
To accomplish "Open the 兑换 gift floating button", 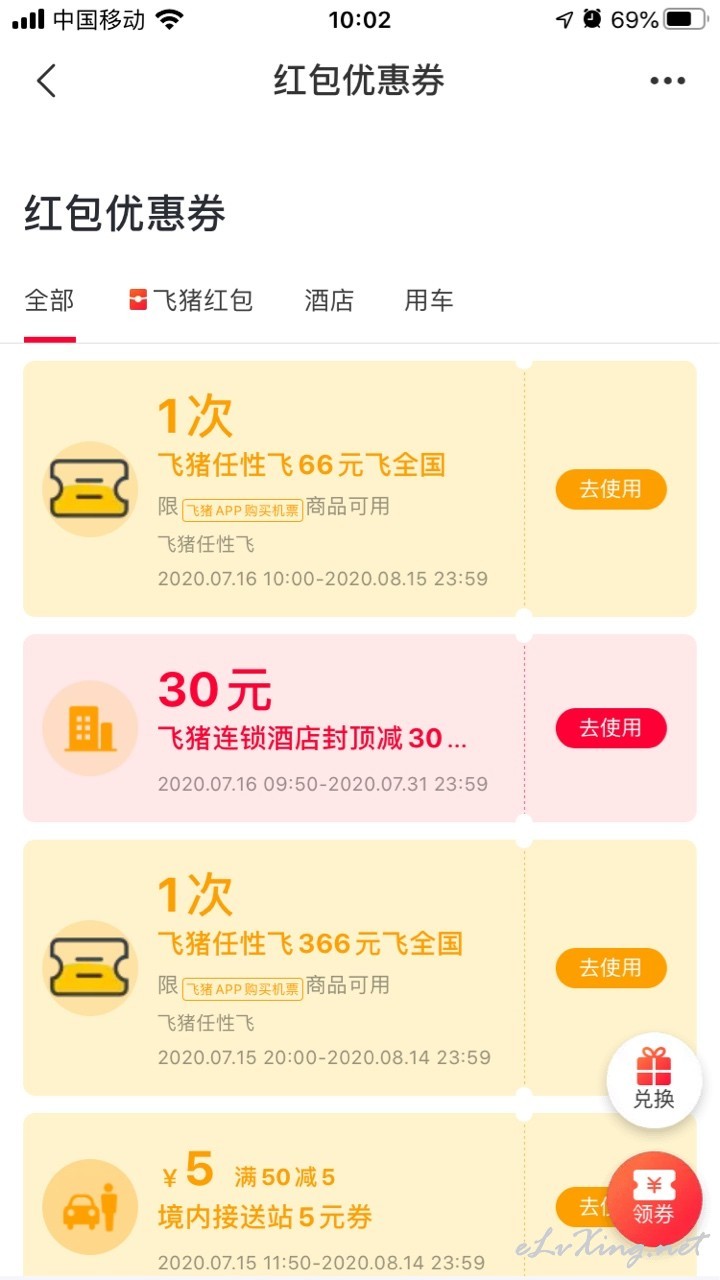I will (654, 1080).
